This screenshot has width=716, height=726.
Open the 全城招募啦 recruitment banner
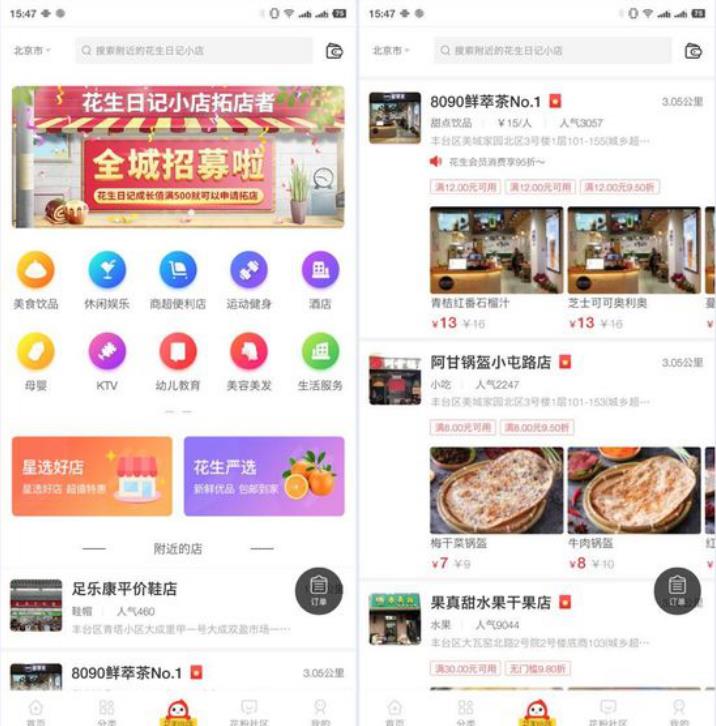[x=178, y=157]
